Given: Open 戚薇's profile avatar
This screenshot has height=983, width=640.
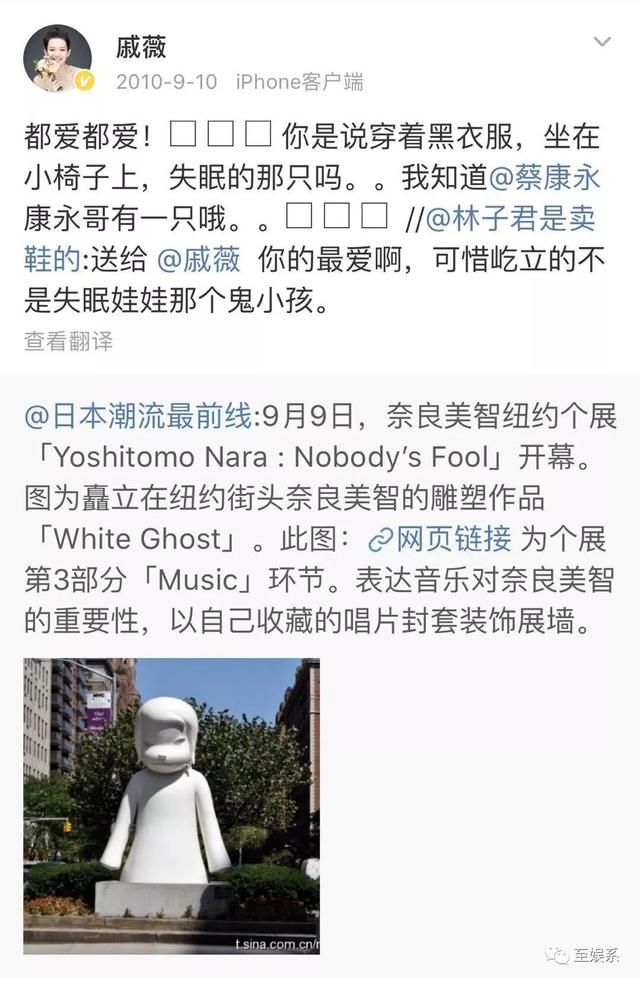Looking at the screenshot, I should tap(57, 58).
